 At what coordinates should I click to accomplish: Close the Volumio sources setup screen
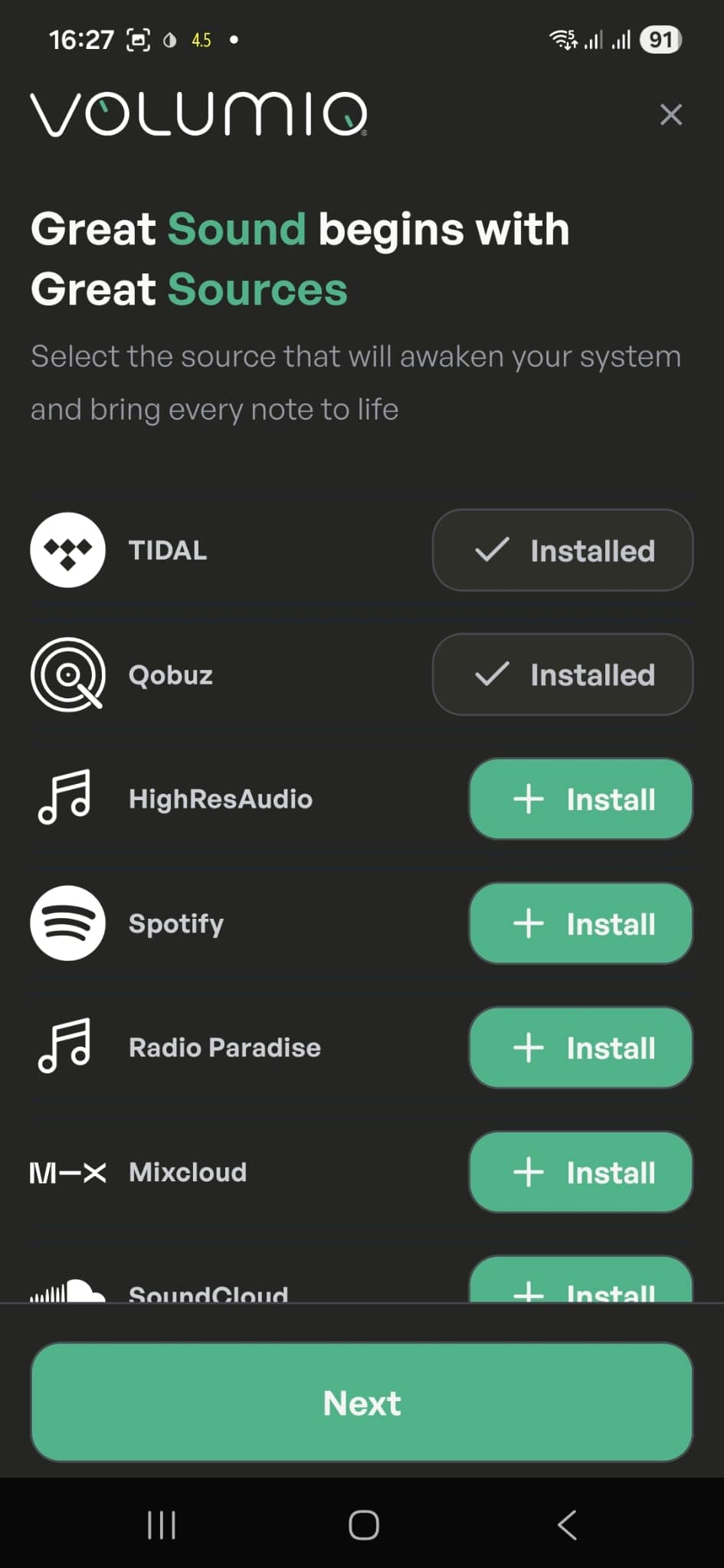670,115
